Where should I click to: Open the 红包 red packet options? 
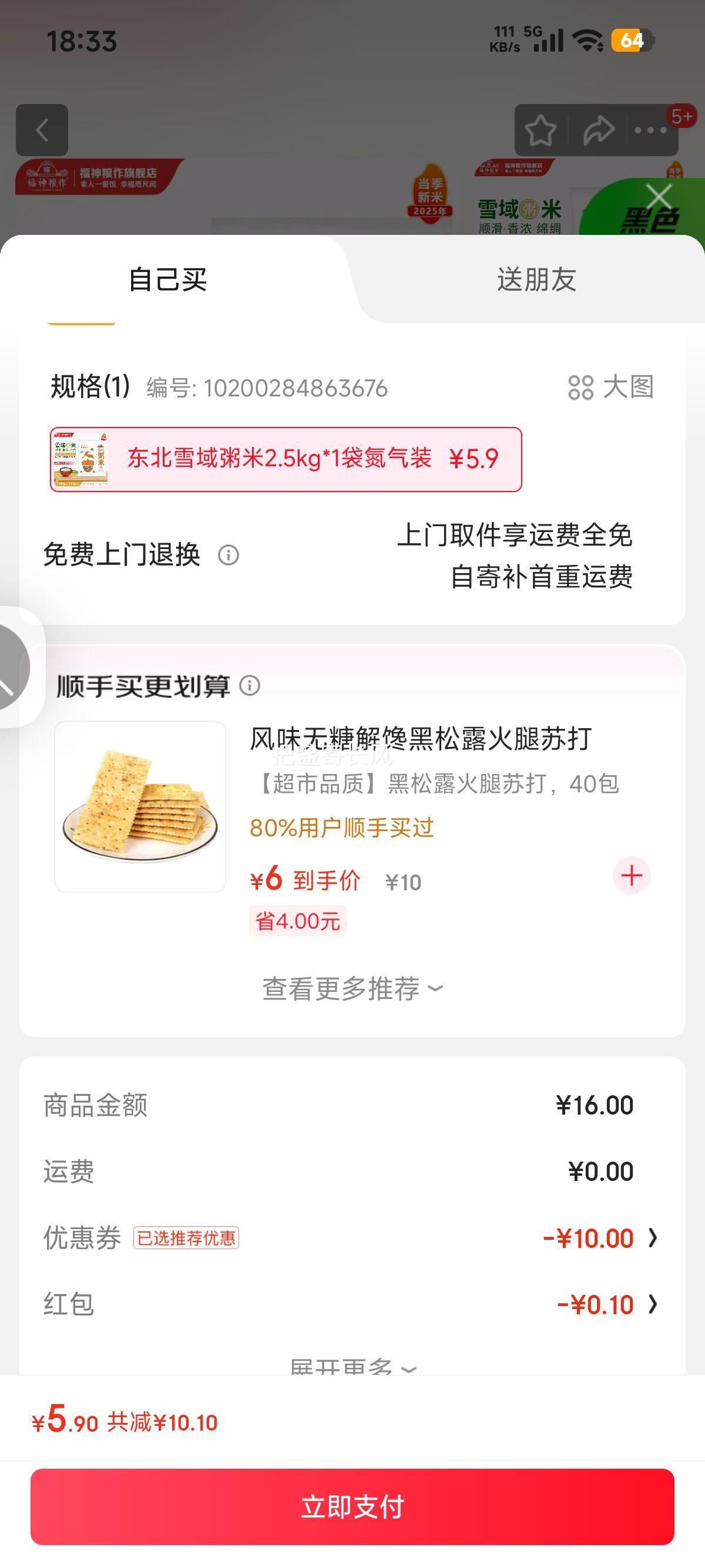tap(606, 1305)
